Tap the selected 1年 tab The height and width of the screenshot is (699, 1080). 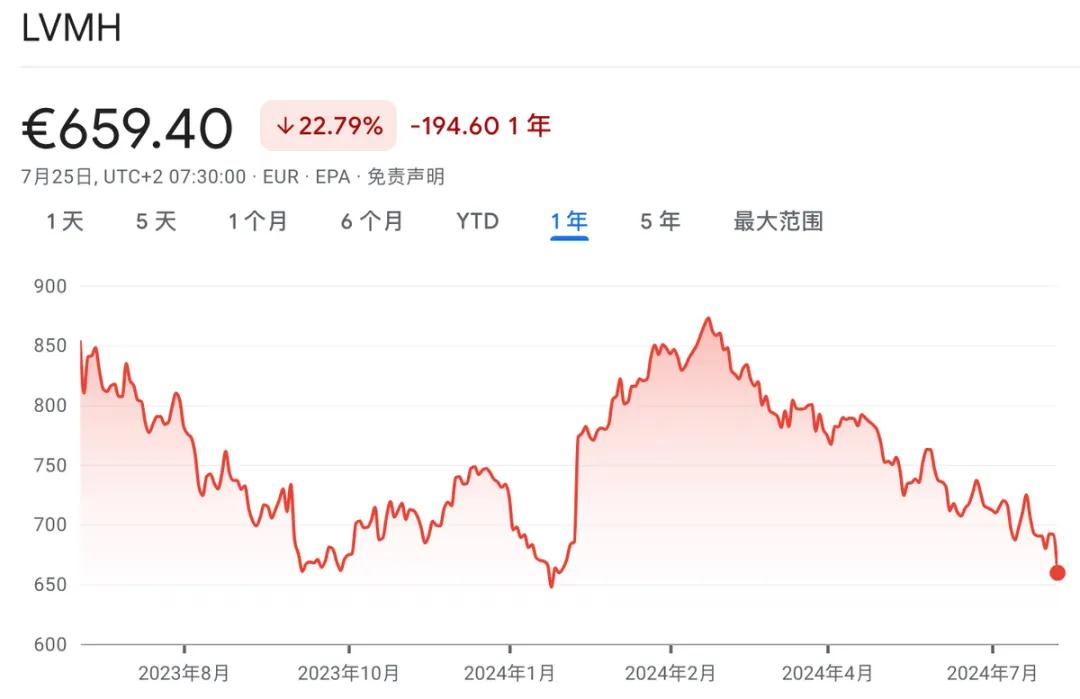pos(569,221)
